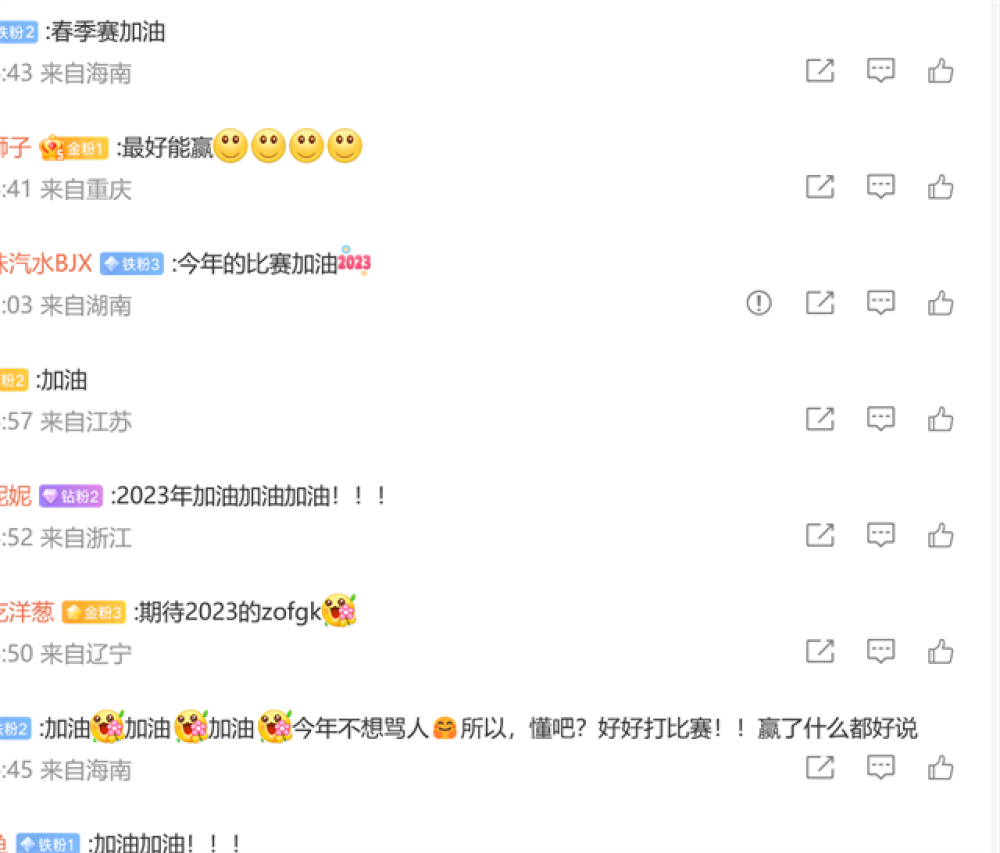The image size is (1000, 853).
Task: Open the profile of user 洋葱
Action: [x=26, y=612]
